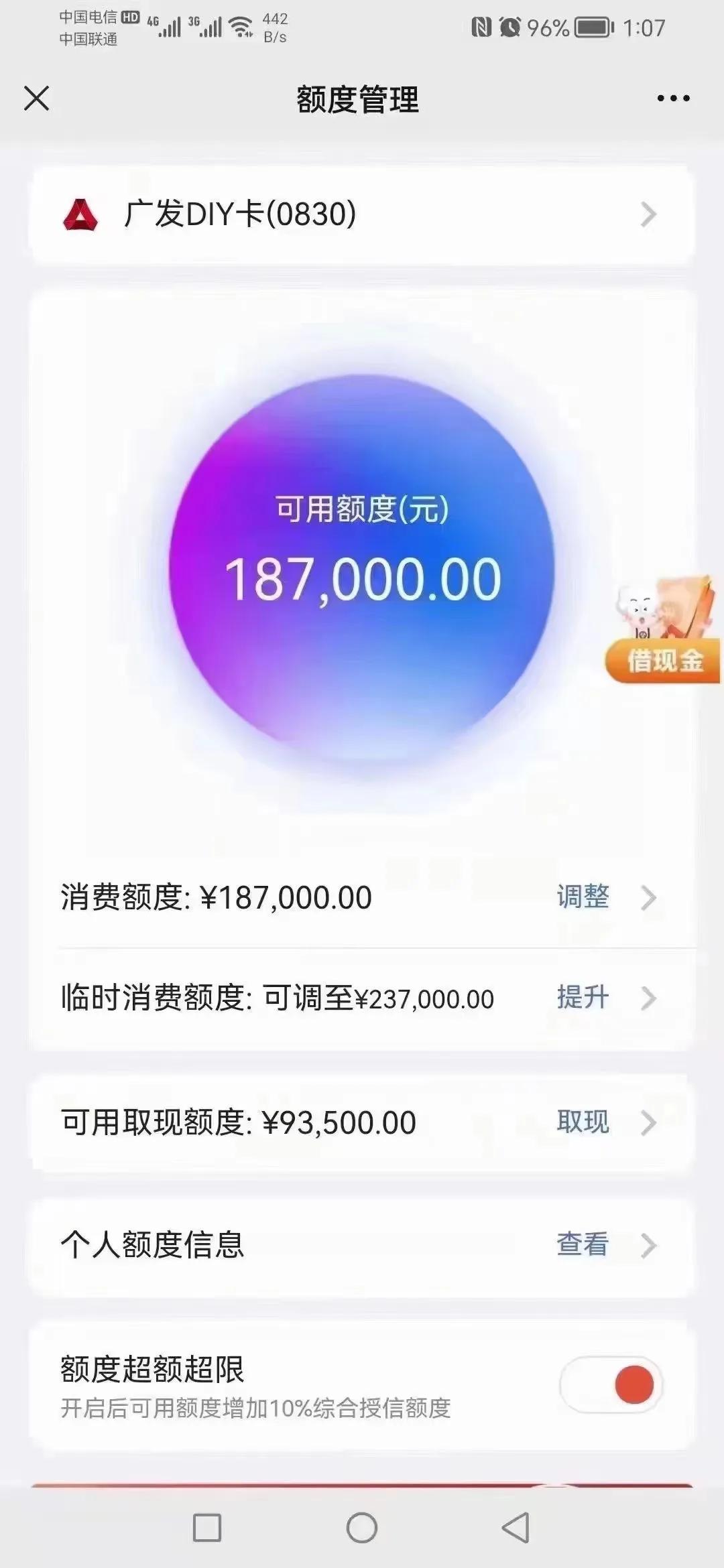Adjust 消费额度 via 调整

[583, 897]
